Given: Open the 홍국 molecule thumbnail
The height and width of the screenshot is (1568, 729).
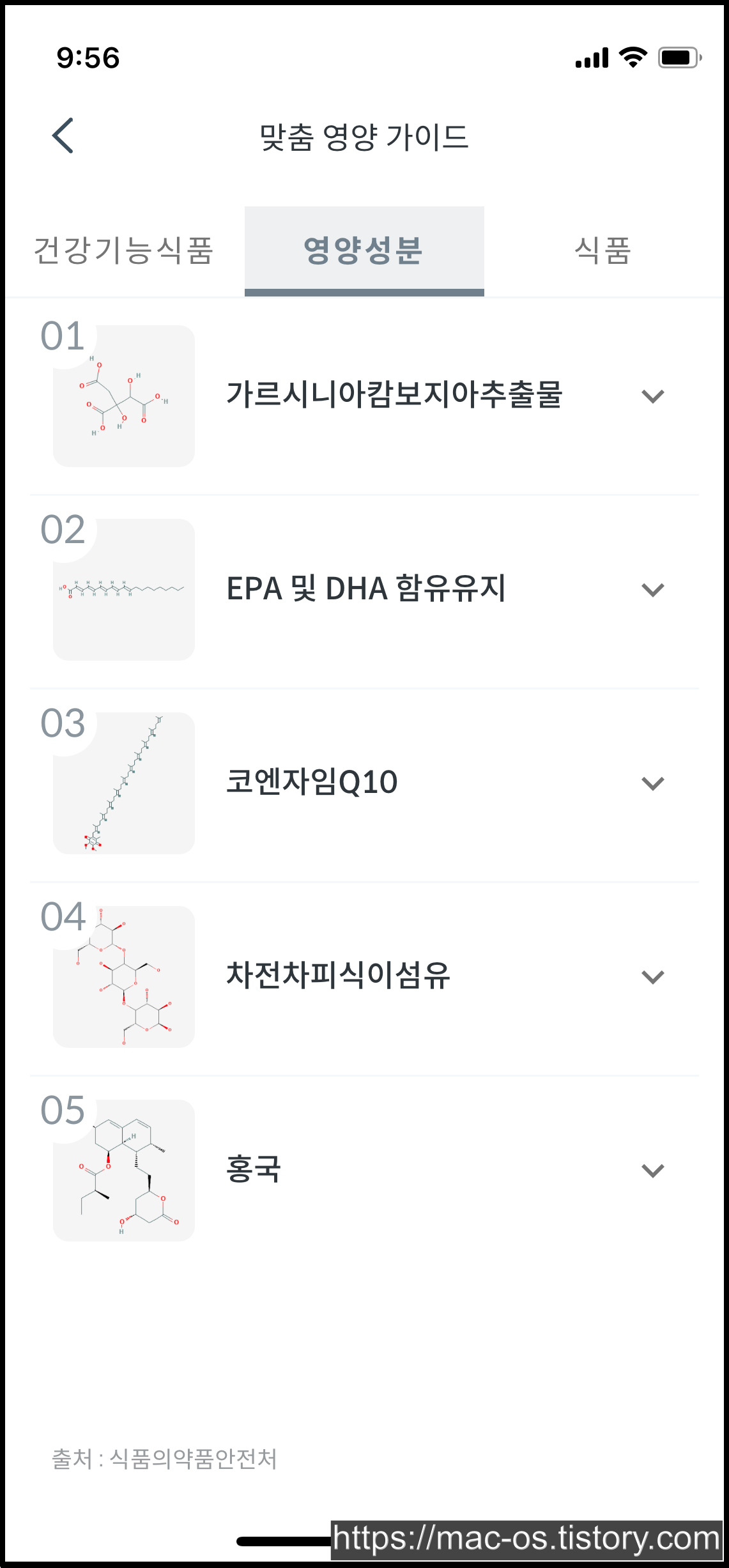Looking at the screenshot, I should [x=124, y=1171].
